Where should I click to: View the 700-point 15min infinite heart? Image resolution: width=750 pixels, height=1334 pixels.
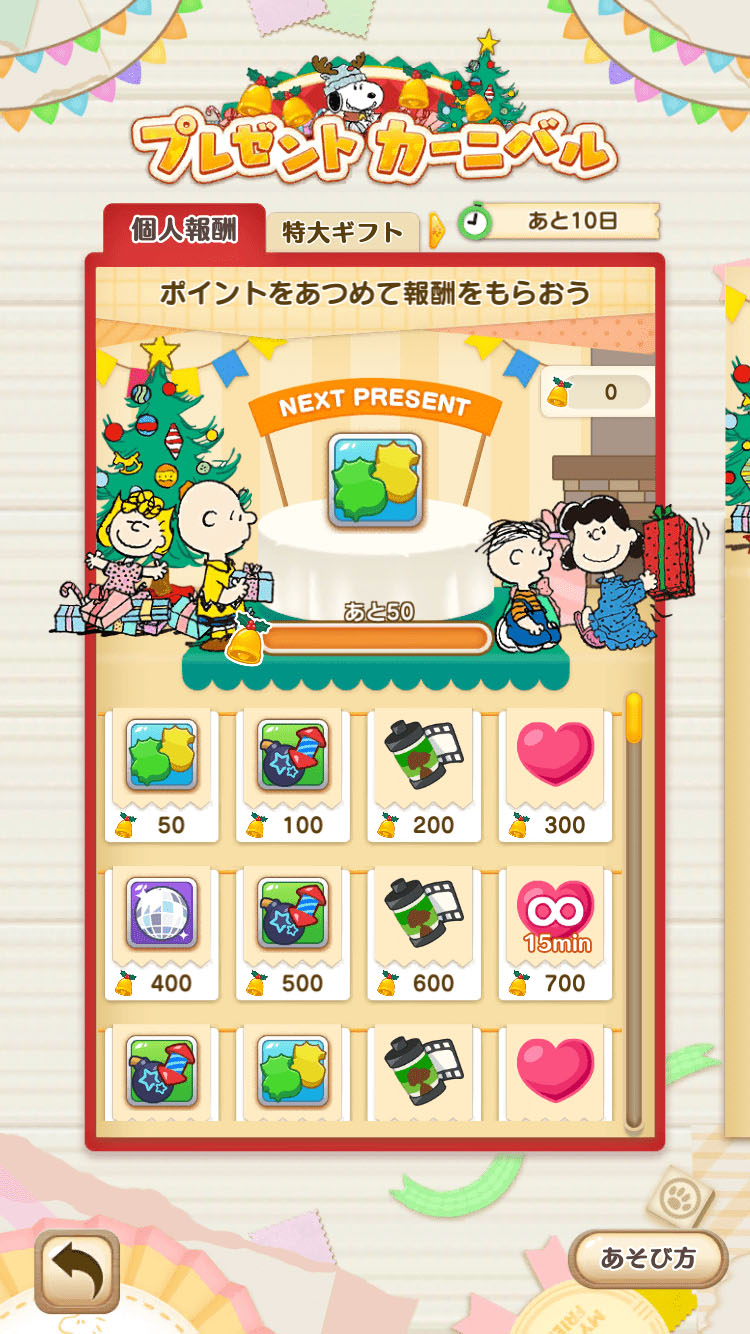tap(555, 913)
